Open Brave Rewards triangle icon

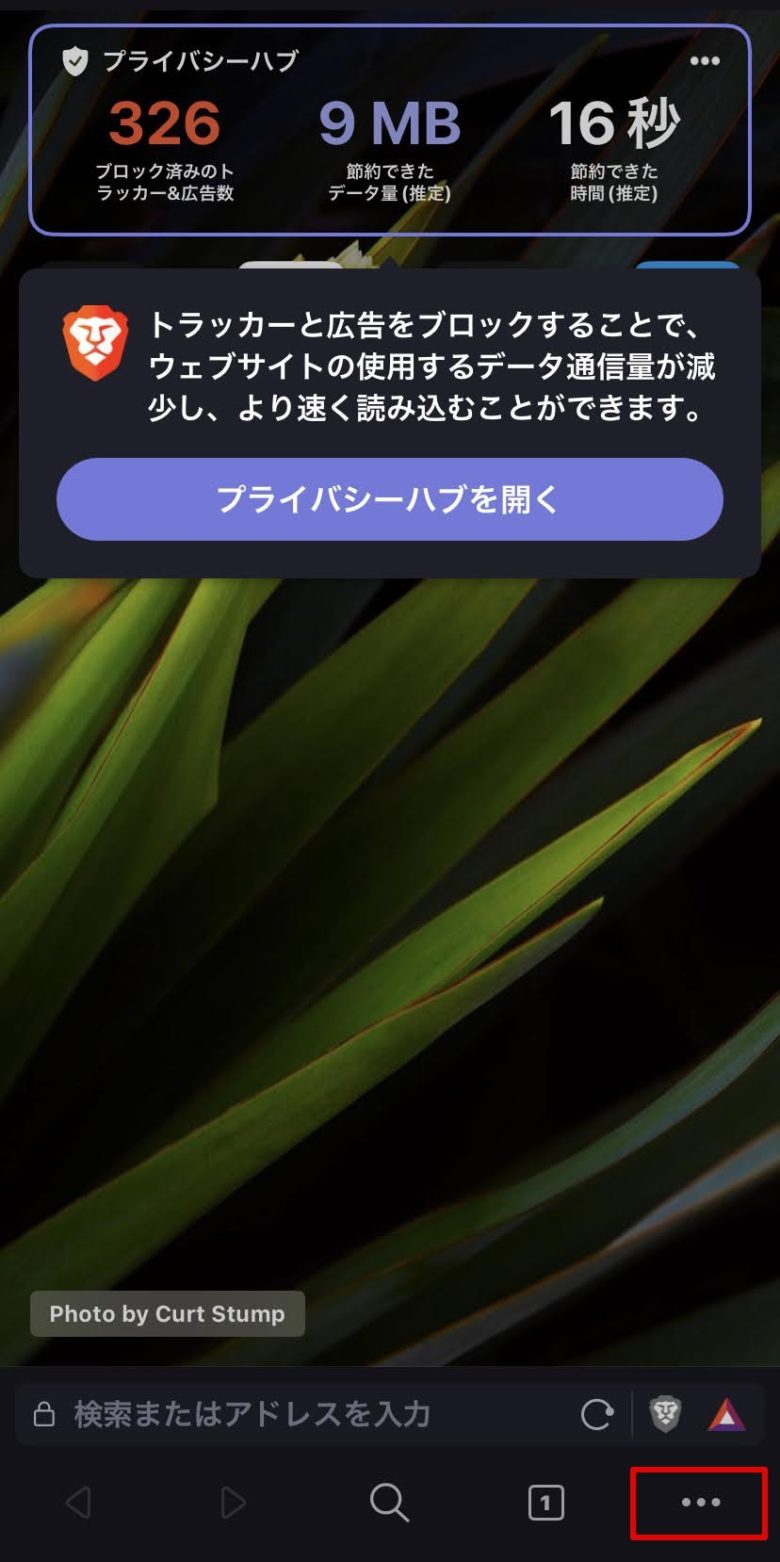coord(726,1414)
